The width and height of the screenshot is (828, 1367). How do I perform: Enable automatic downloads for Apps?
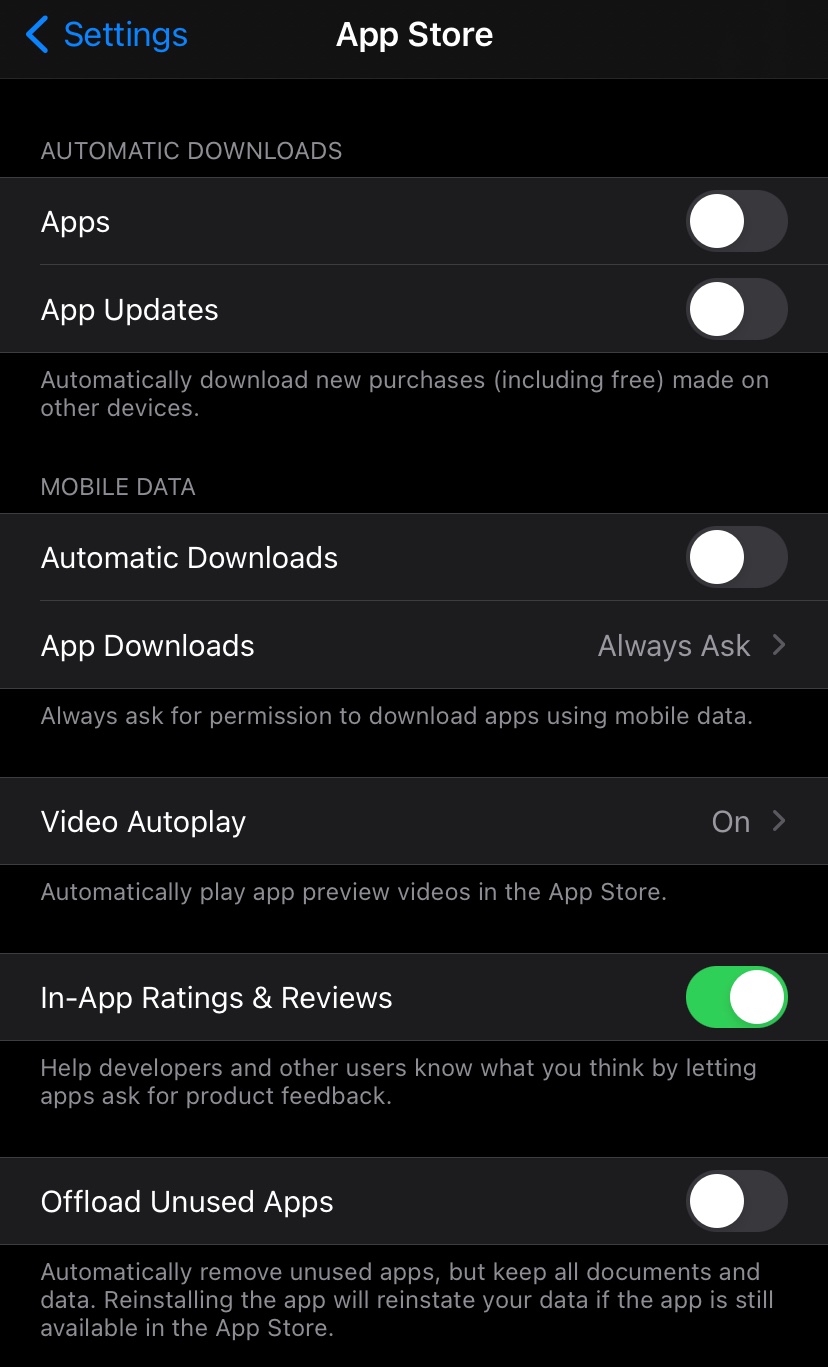click(x=736, y=221)
